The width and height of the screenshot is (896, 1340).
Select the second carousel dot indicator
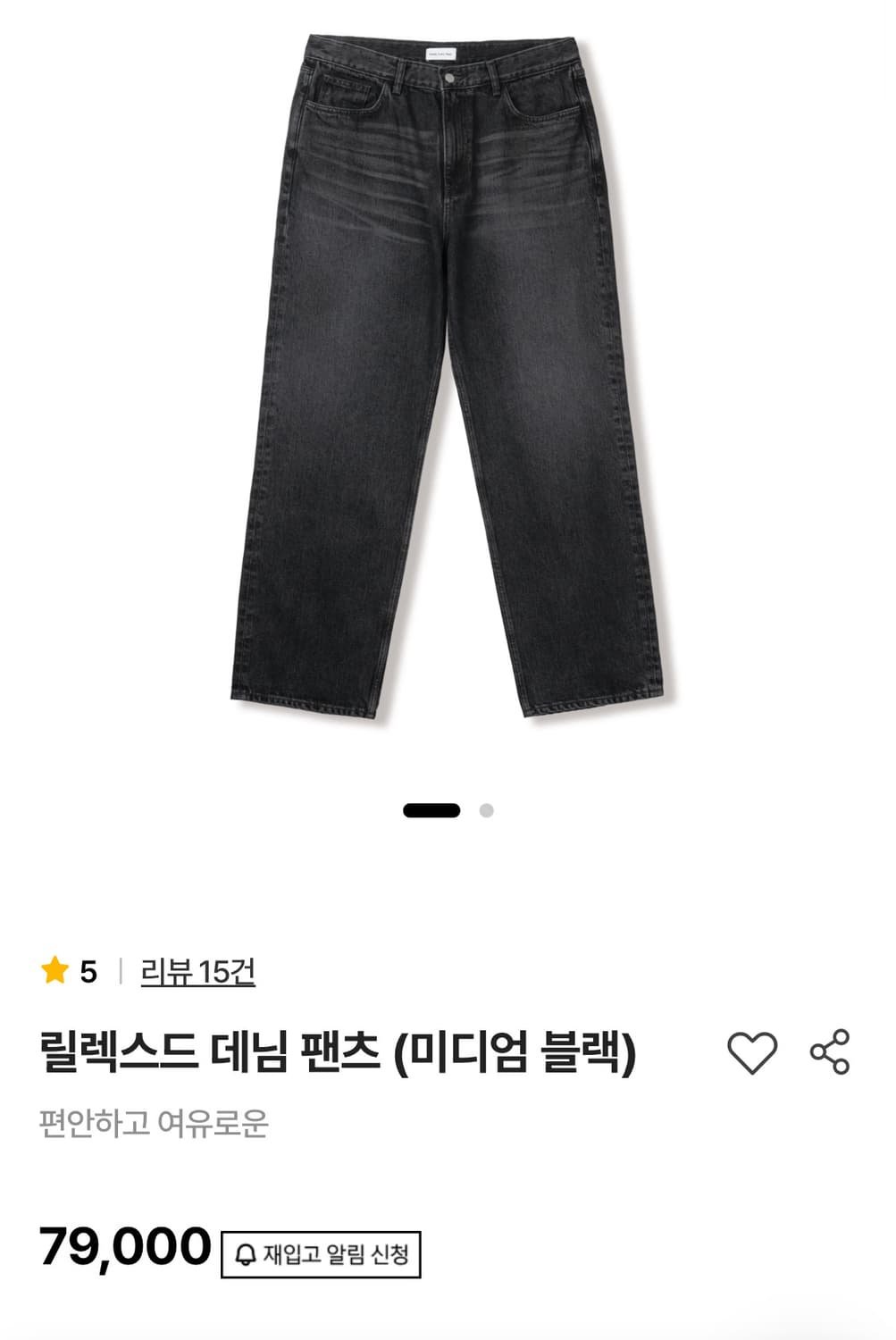[485, 810]
